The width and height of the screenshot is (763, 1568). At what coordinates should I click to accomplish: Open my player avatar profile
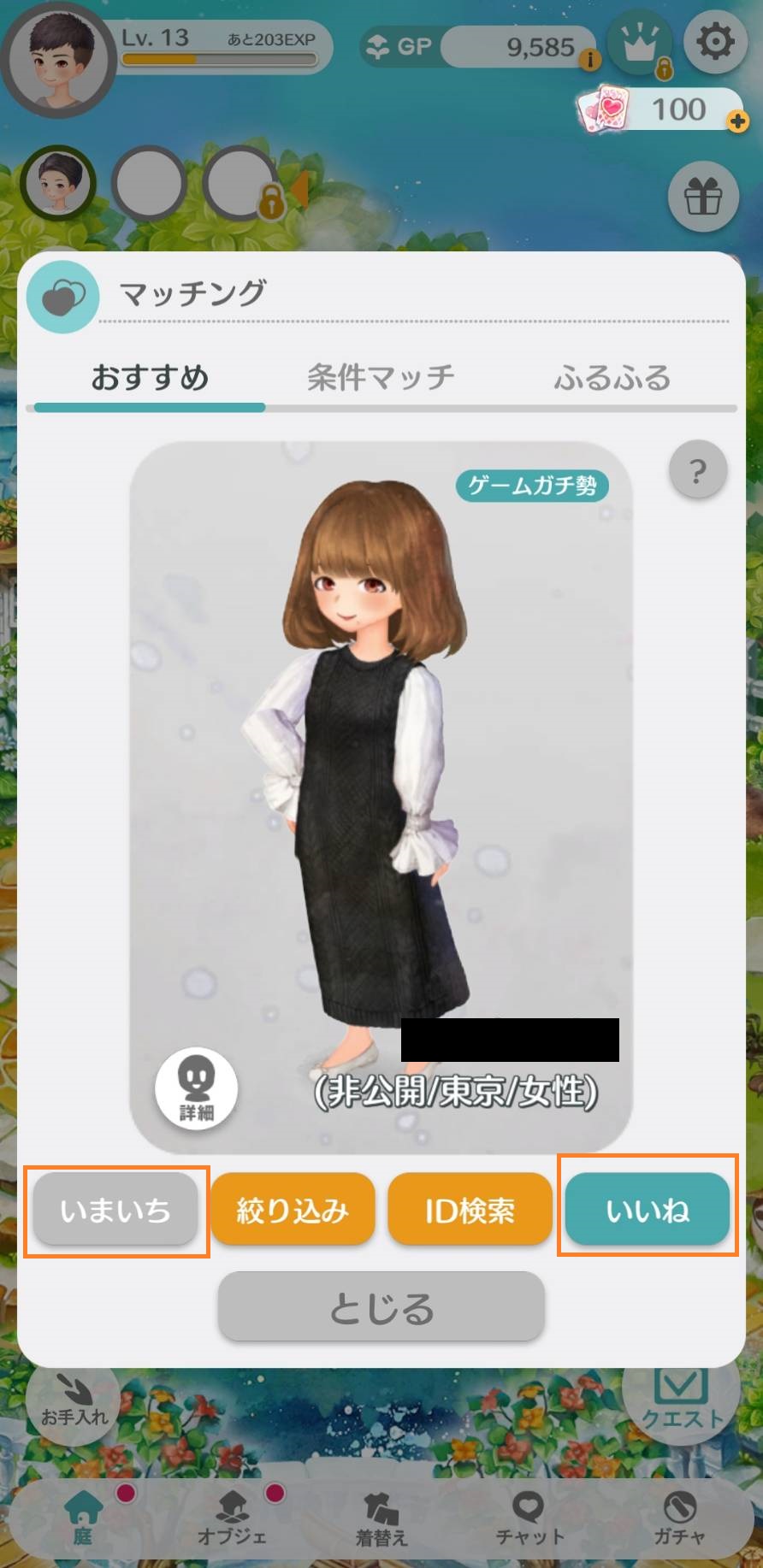tap(58, 60)
